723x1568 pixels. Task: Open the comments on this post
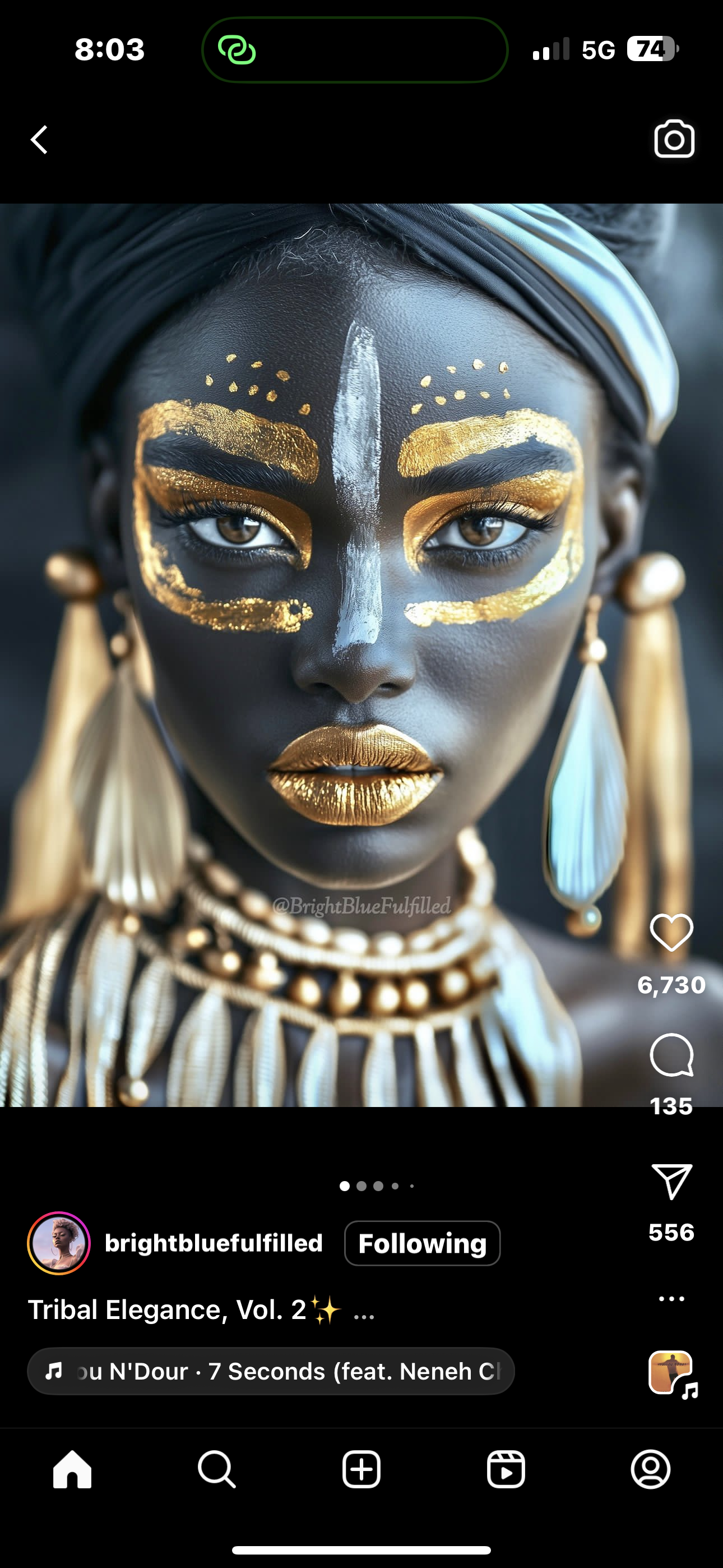click(671, 1055)
